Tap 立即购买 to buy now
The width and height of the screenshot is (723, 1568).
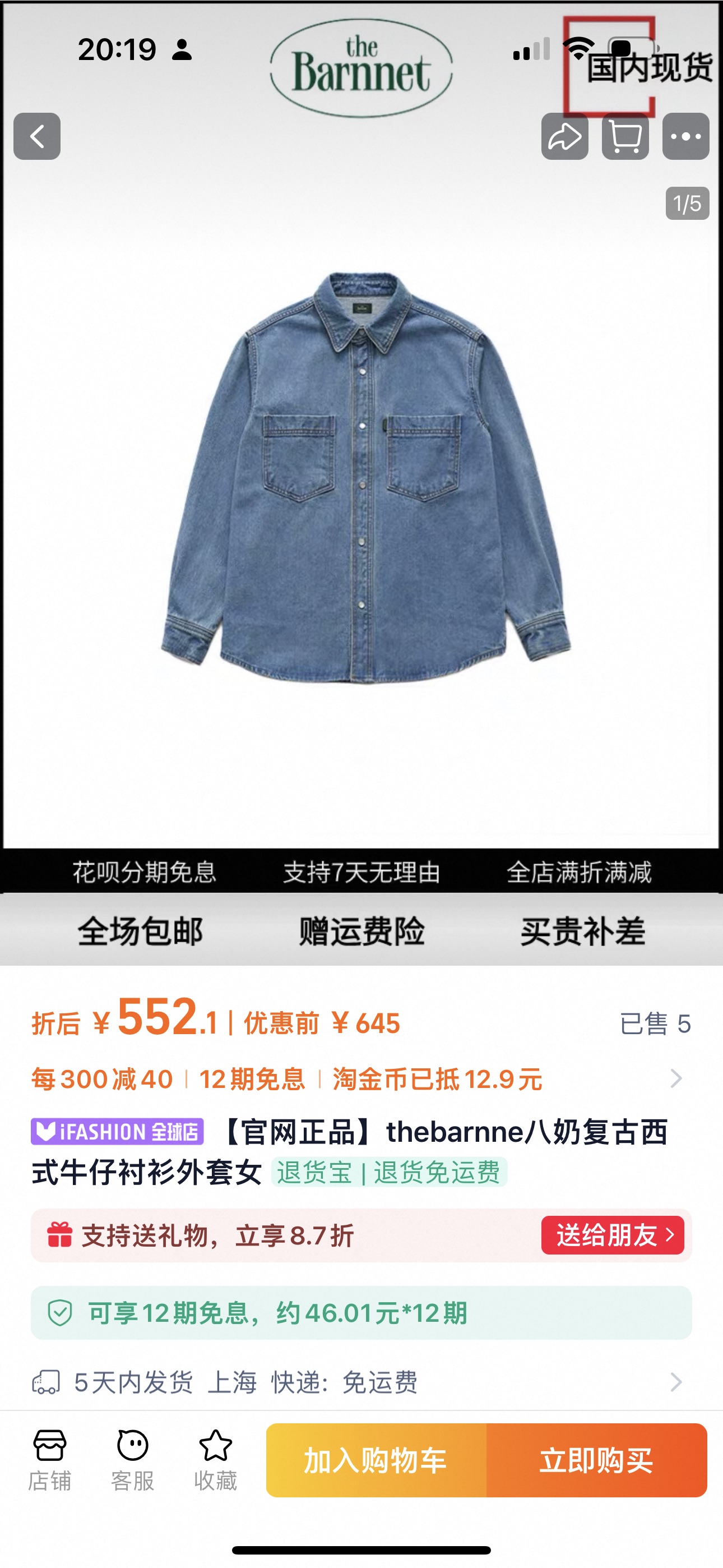coord(596,1460)
